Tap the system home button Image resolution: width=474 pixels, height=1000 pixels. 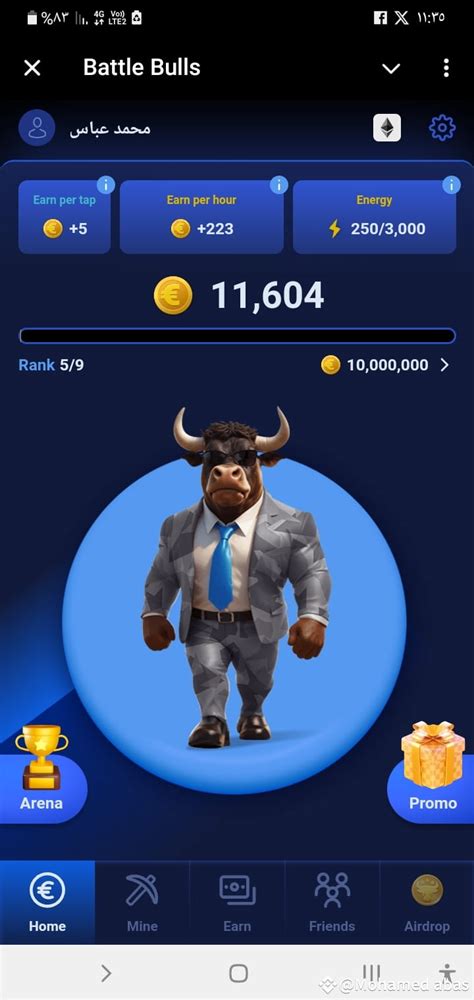pyautogui.click(x=238, y=973)
